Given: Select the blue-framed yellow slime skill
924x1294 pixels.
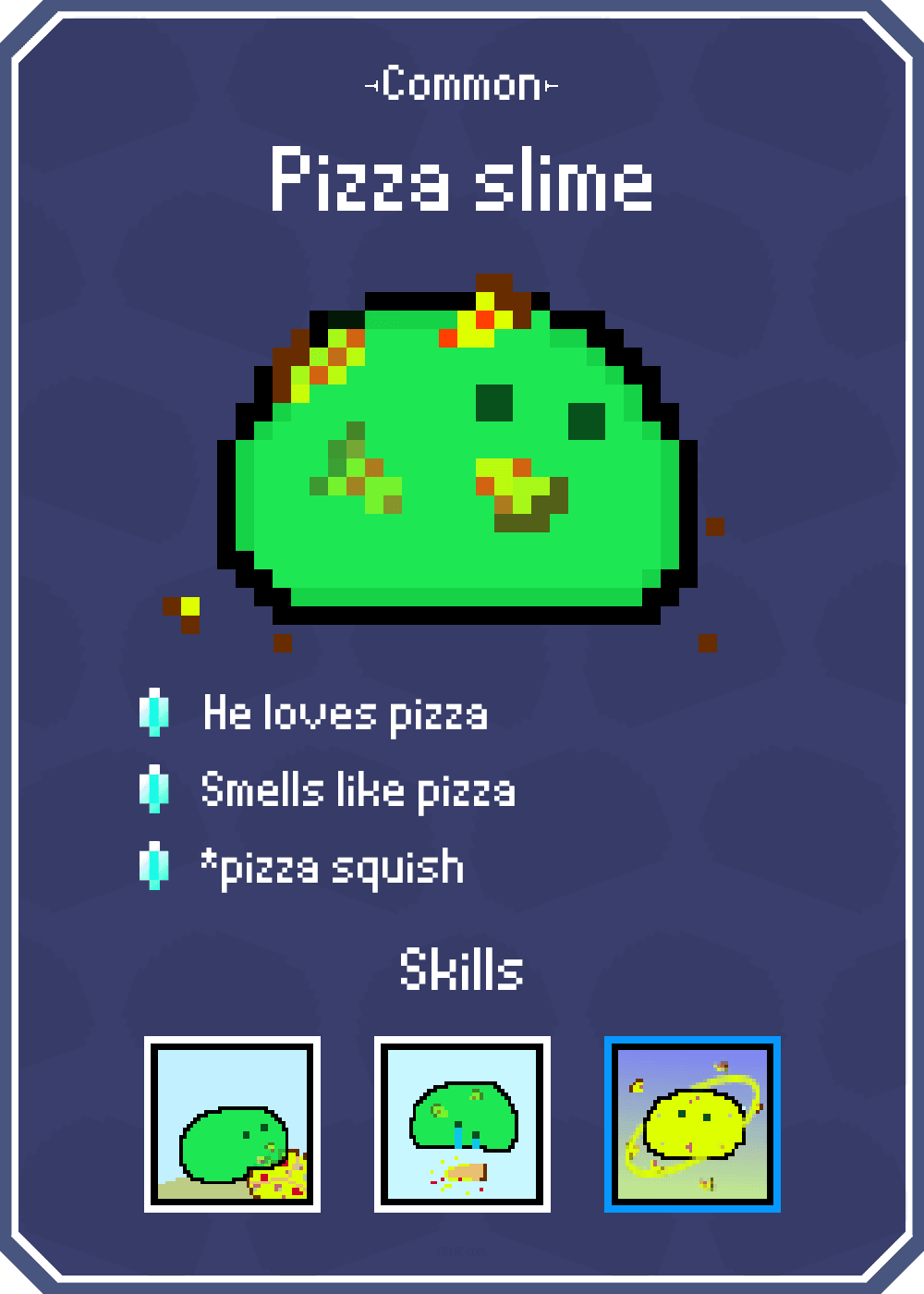Looking at the screenshot, I should (692, 1124).
